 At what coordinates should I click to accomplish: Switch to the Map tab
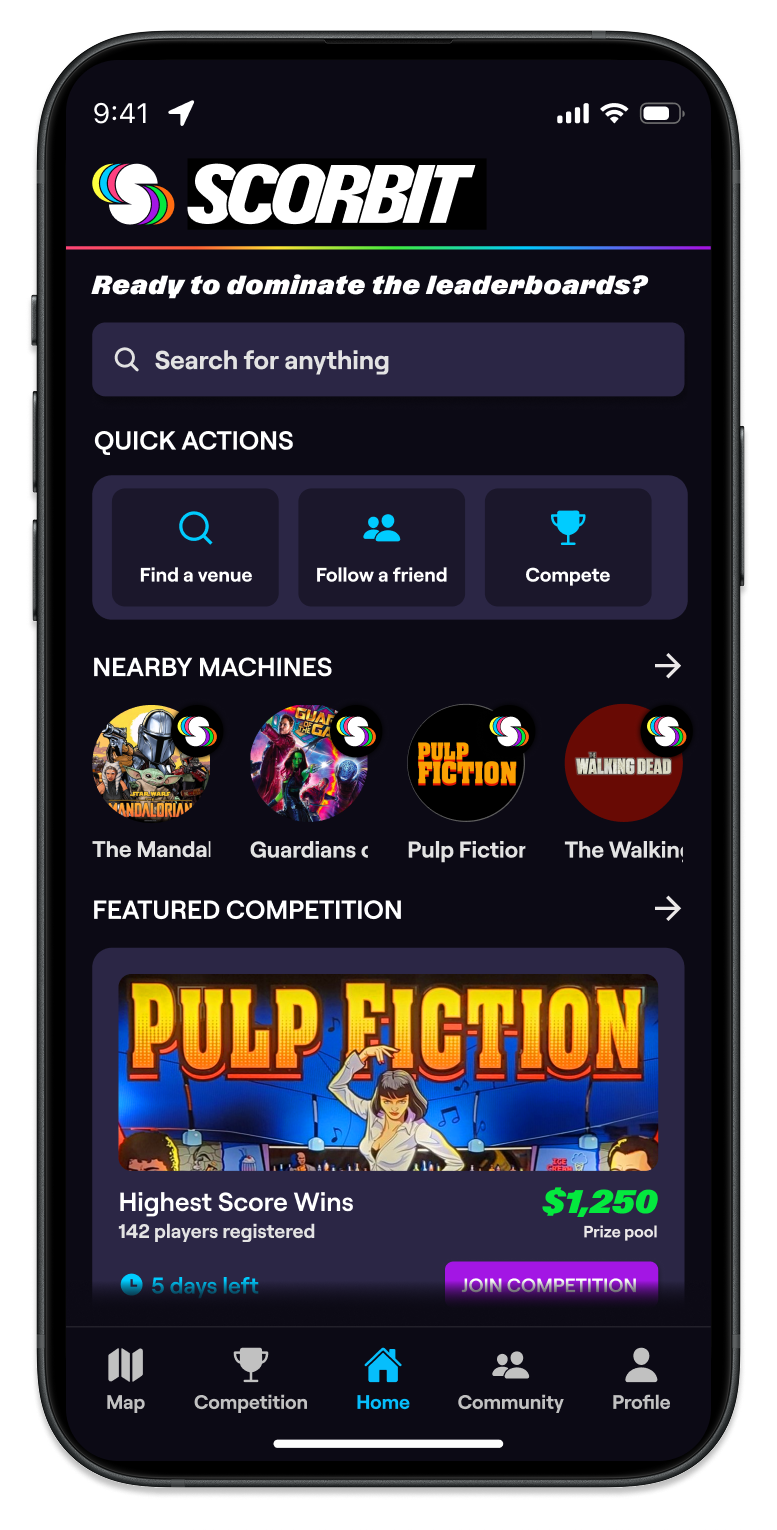(125, 1379)
